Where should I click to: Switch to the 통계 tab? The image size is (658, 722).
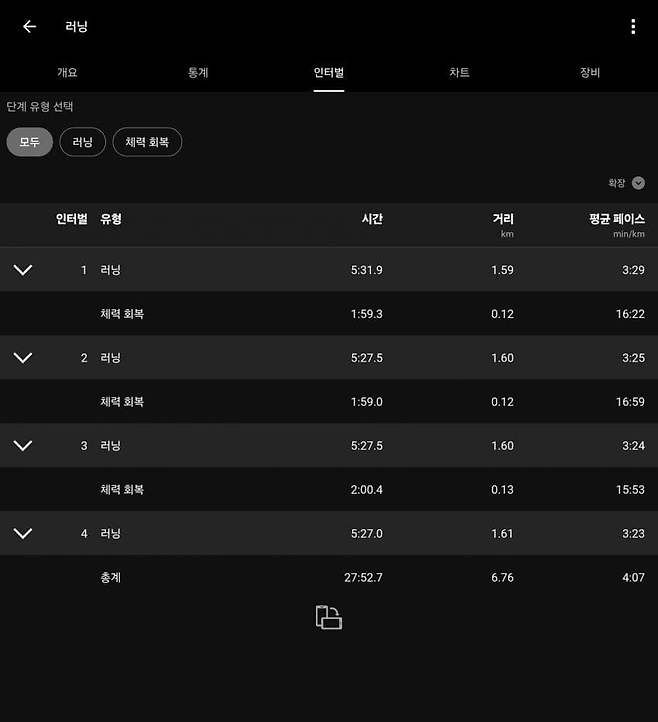[198, 73]
